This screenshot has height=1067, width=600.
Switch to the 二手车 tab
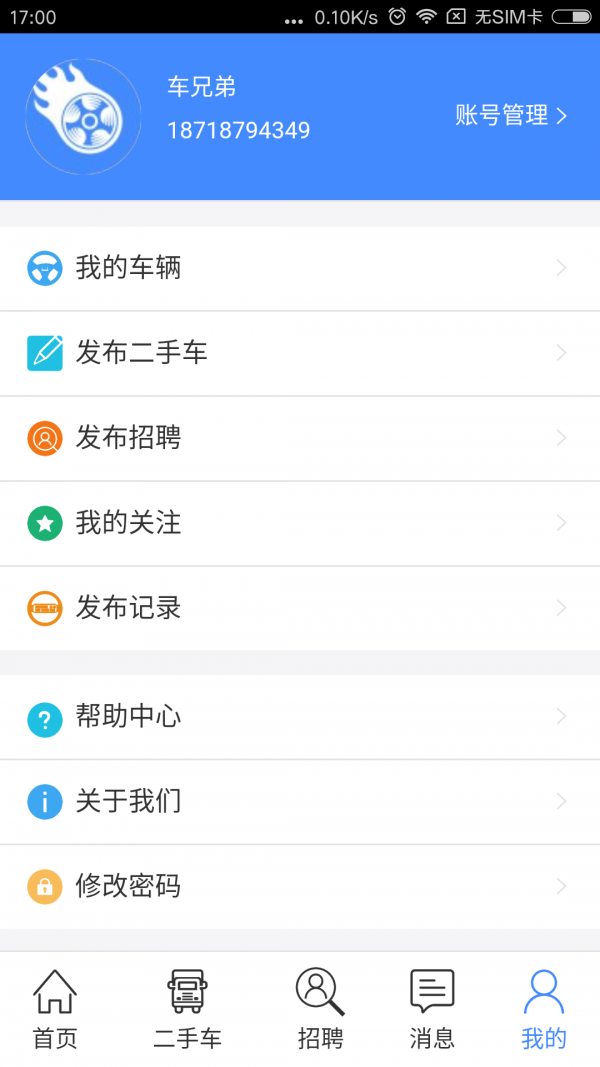click(187, 1010)
